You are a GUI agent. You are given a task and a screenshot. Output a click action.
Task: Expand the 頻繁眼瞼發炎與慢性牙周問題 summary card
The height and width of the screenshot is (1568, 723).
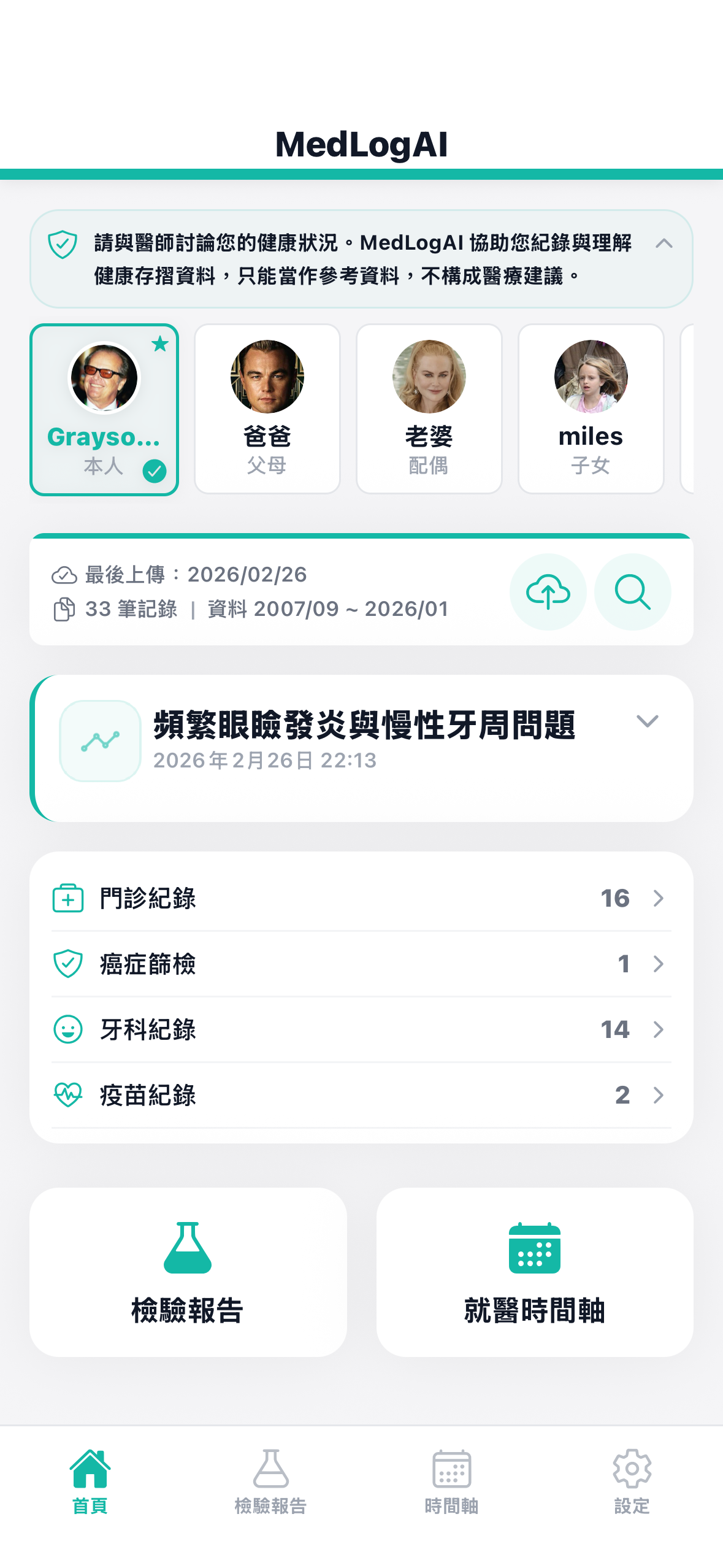[x=647, y=721]
